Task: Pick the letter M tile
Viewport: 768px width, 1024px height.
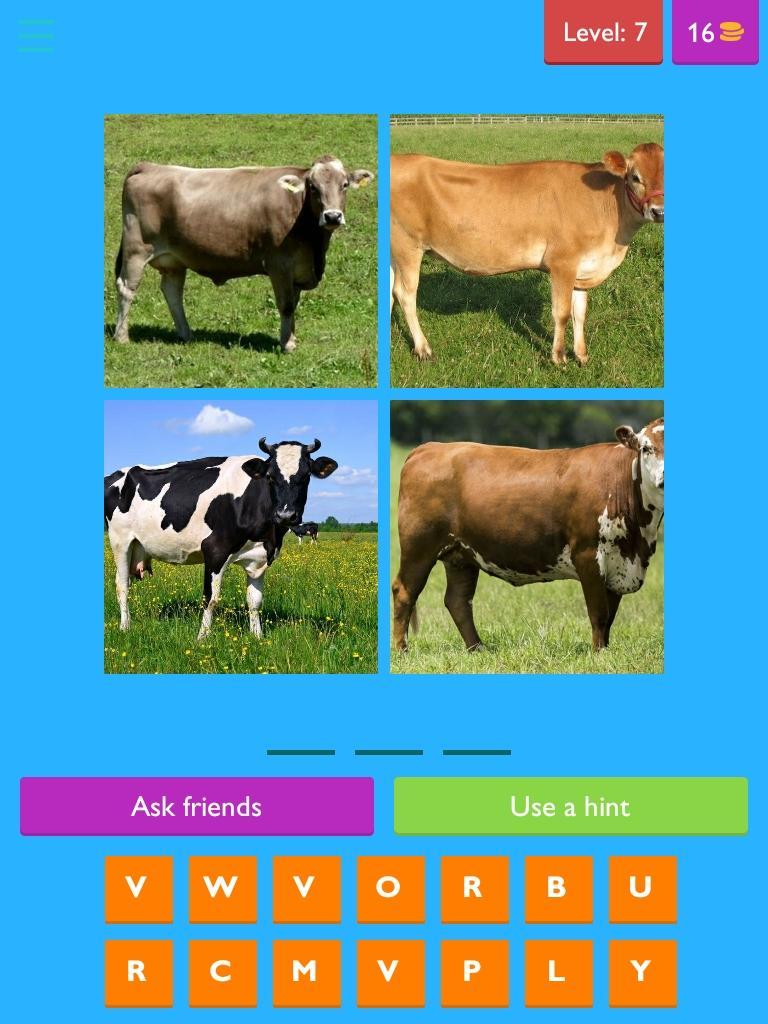Action: click(x=306, y=971)
